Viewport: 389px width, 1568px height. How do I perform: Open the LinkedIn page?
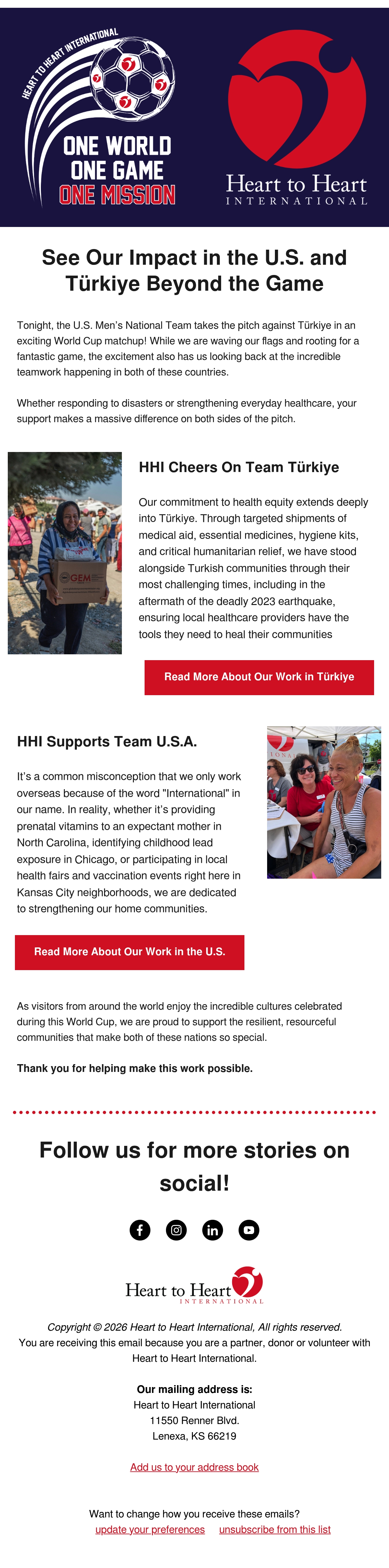(212, 1230)
